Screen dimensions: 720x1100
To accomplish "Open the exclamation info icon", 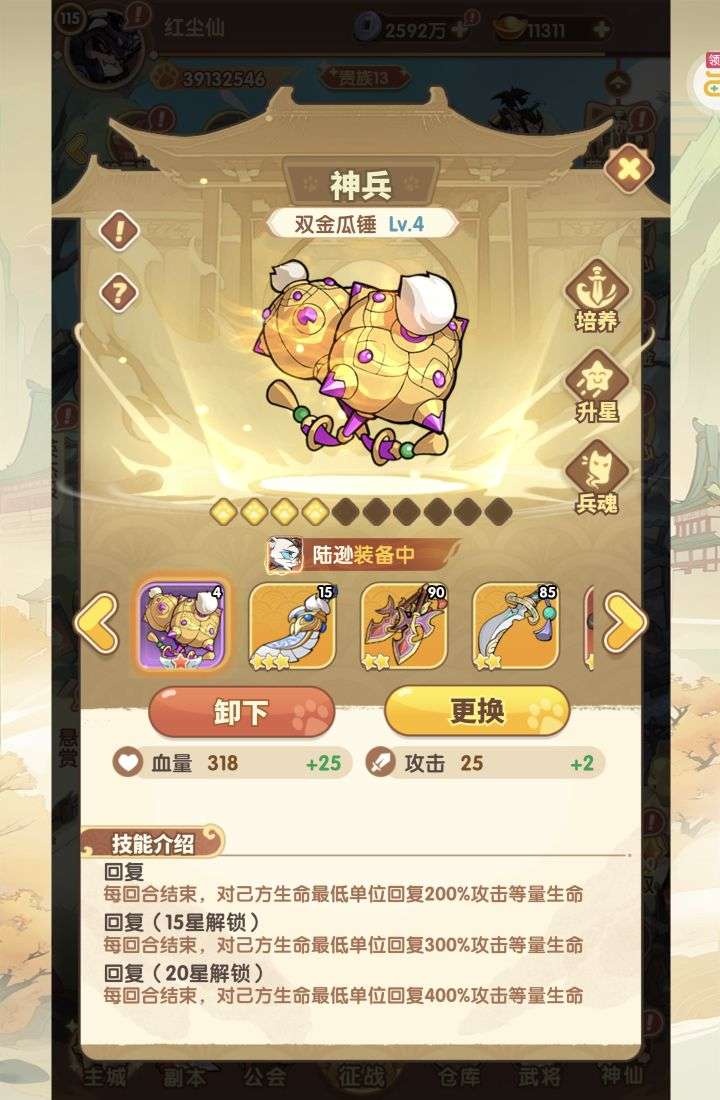I will coord(119,231).
